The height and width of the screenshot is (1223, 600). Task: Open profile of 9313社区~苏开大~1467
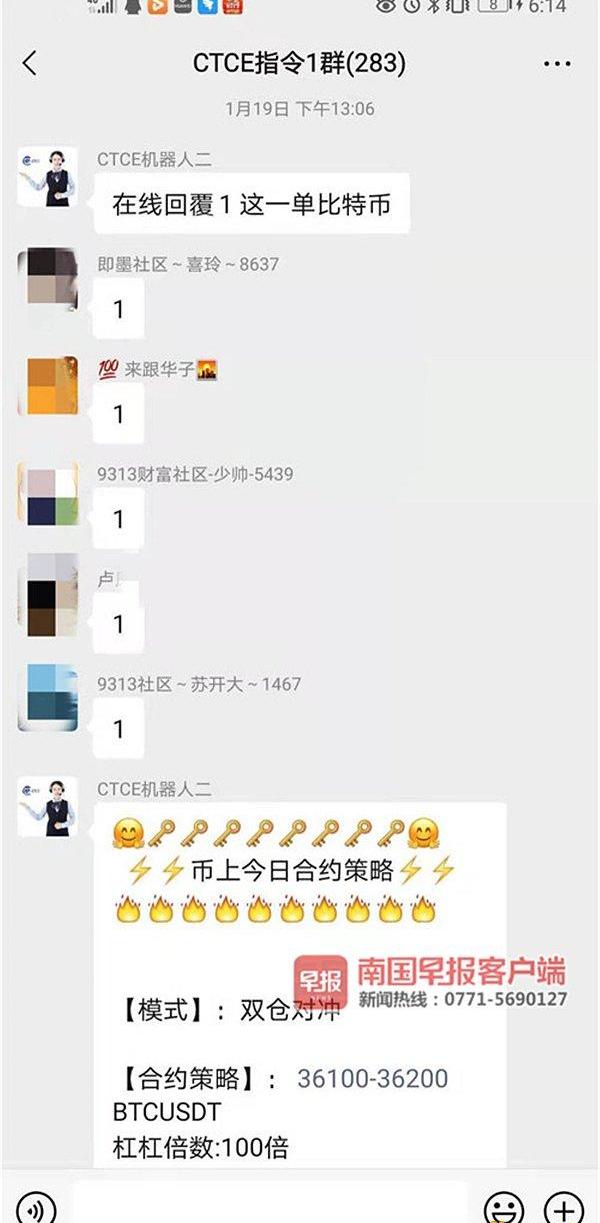pyautogui.click(x=48, y=699)
